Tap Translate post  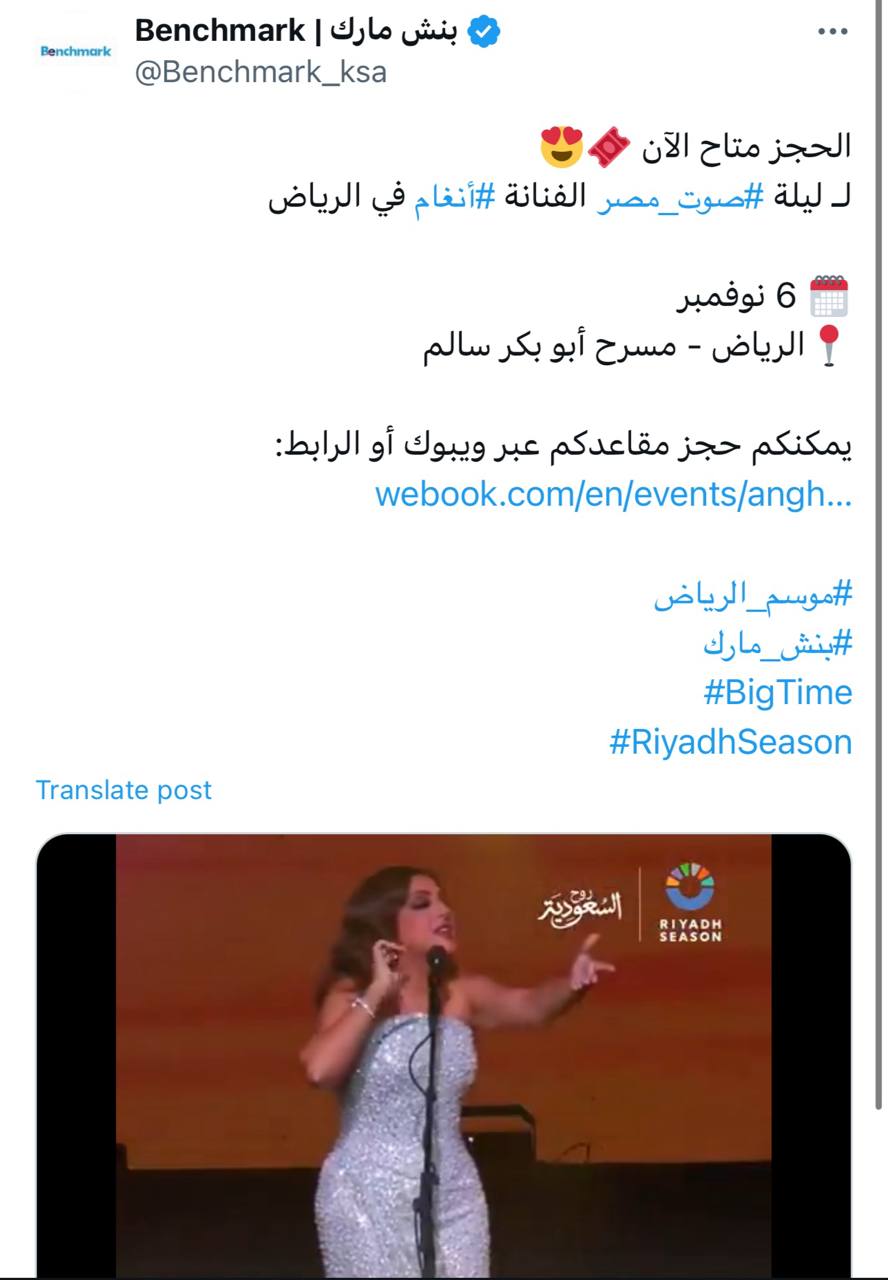click(124, 790)
